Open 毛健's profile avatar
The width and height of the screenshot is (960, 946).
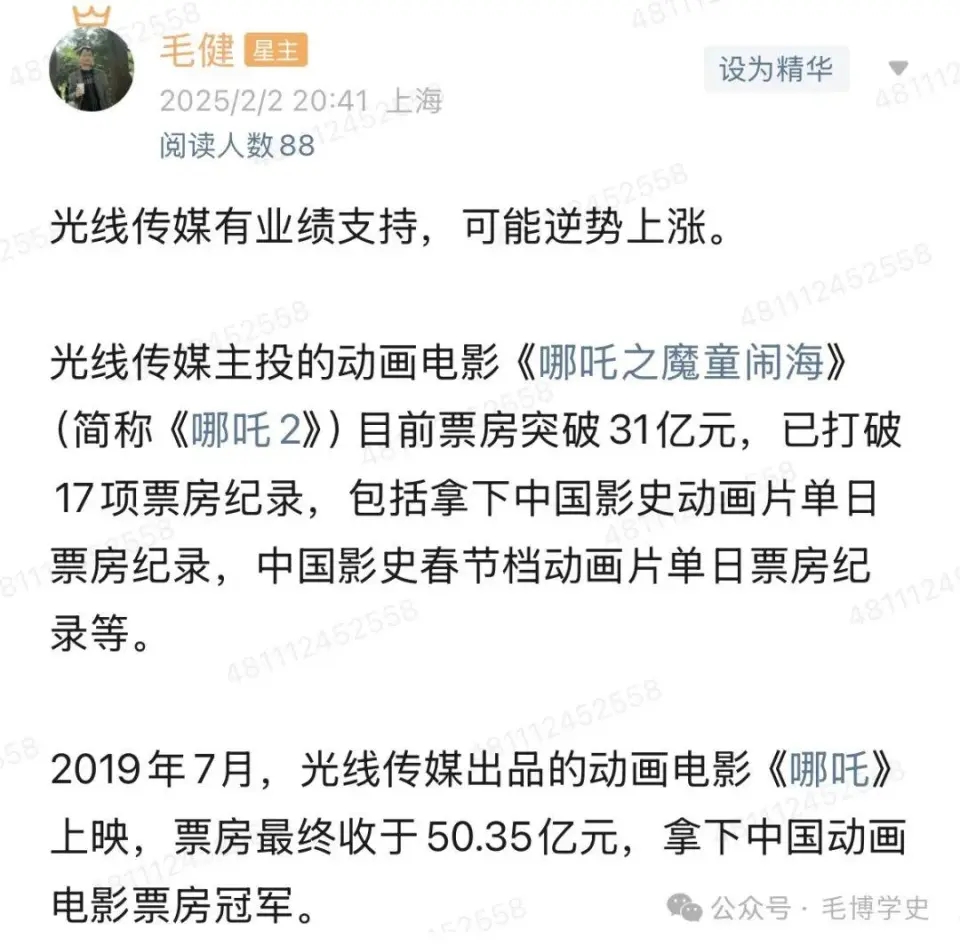pos(91,69)
